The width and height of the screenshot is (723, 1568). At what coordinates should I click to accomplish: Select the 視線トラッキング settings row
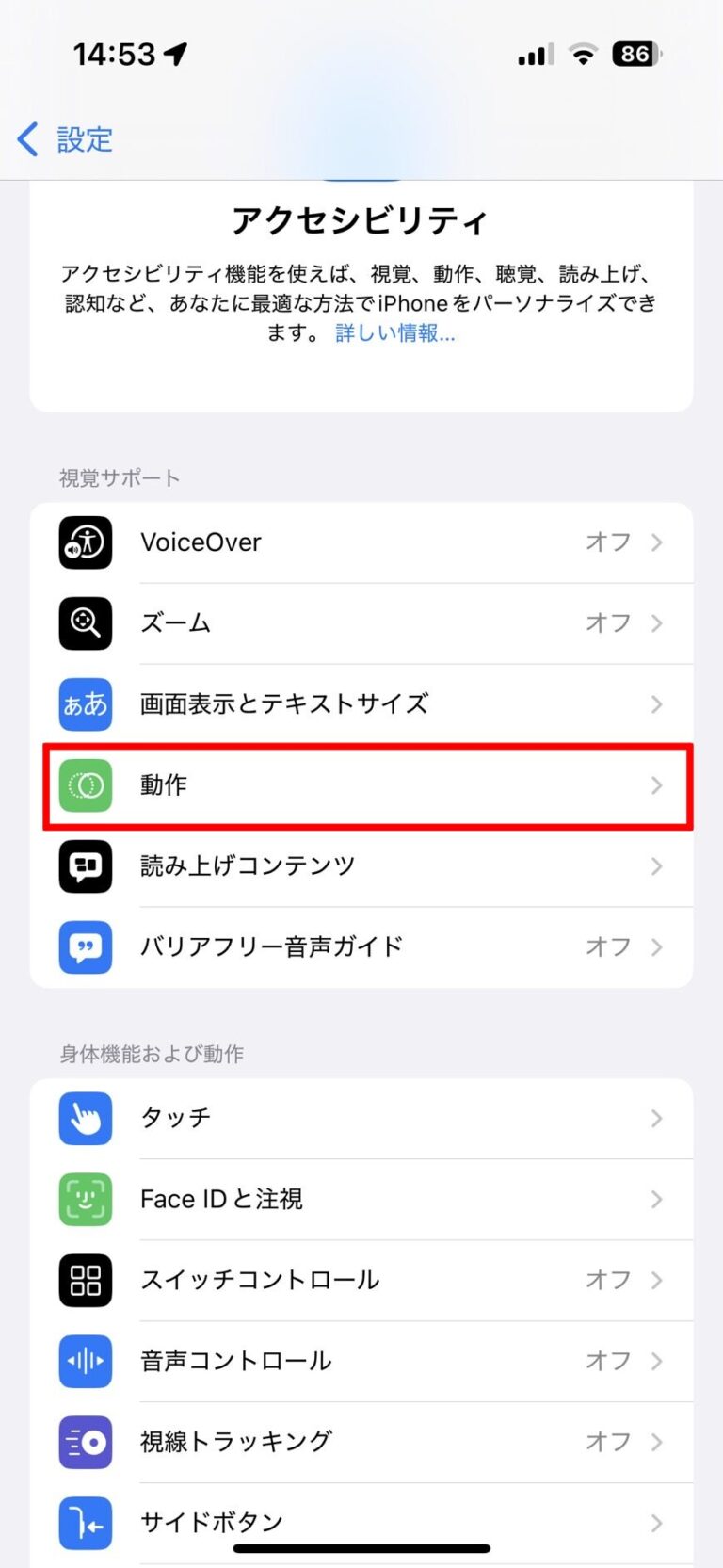click(361, 1442)
